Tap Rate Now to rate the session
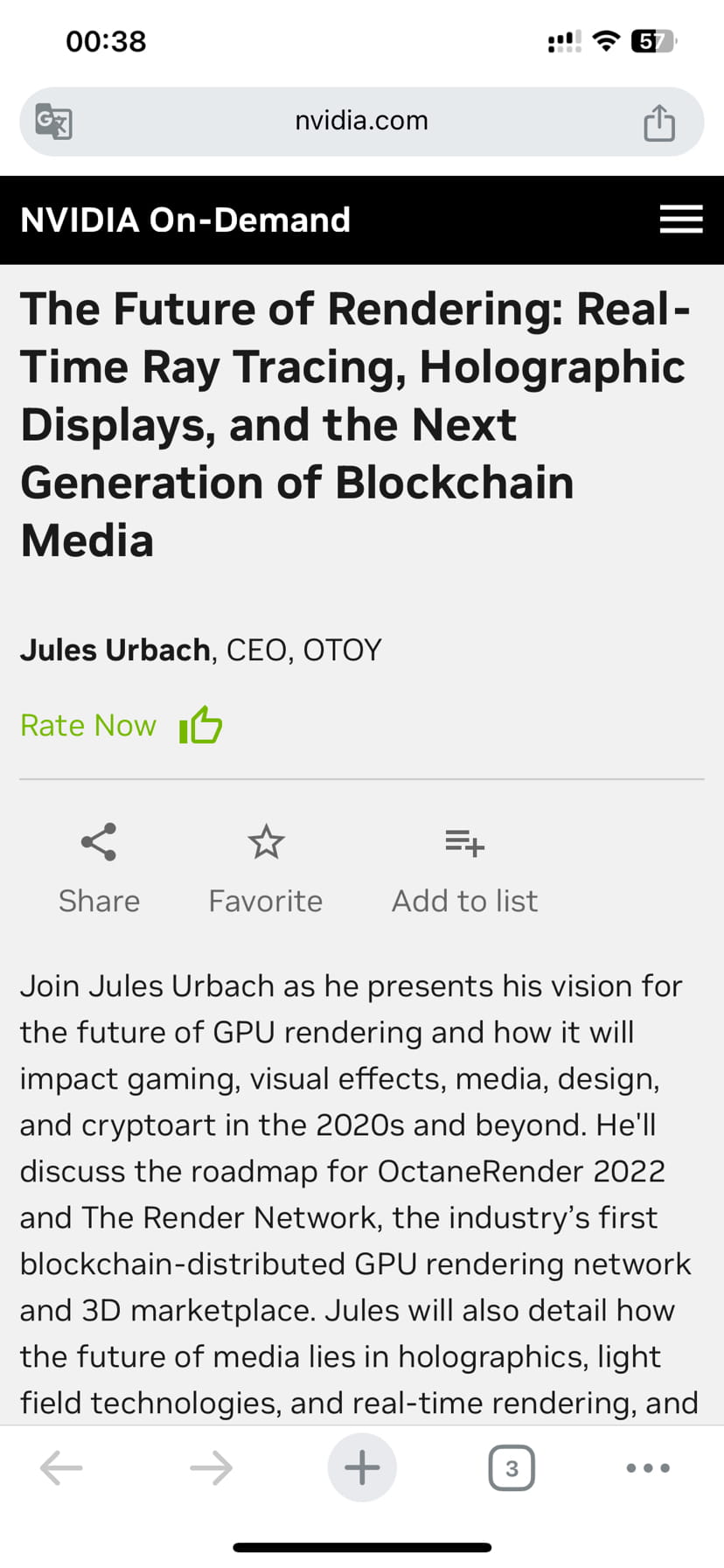The height and width of the screenshot is (1568, 724). click(x=87, y=724)
